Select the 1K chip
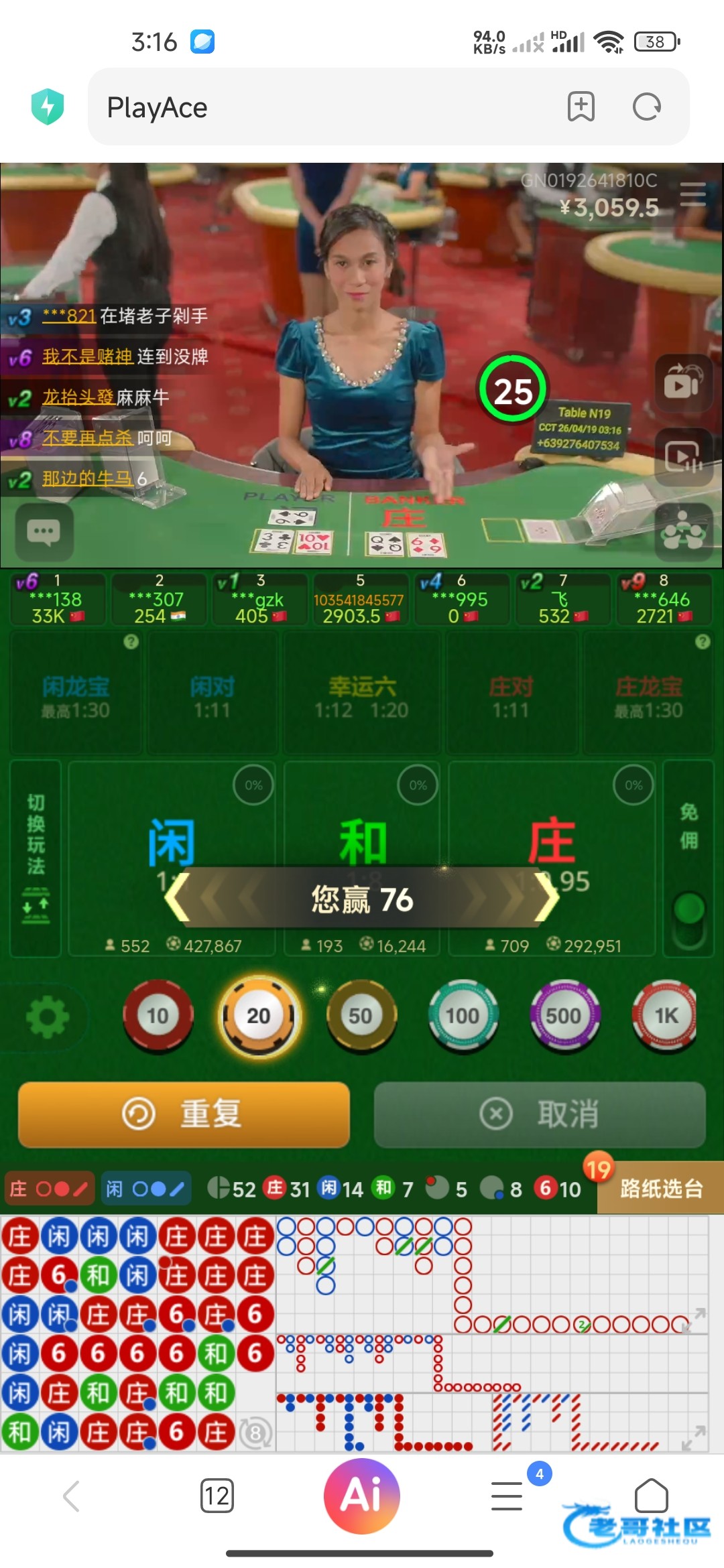The image size is (724, 1568). [666, 1016]
